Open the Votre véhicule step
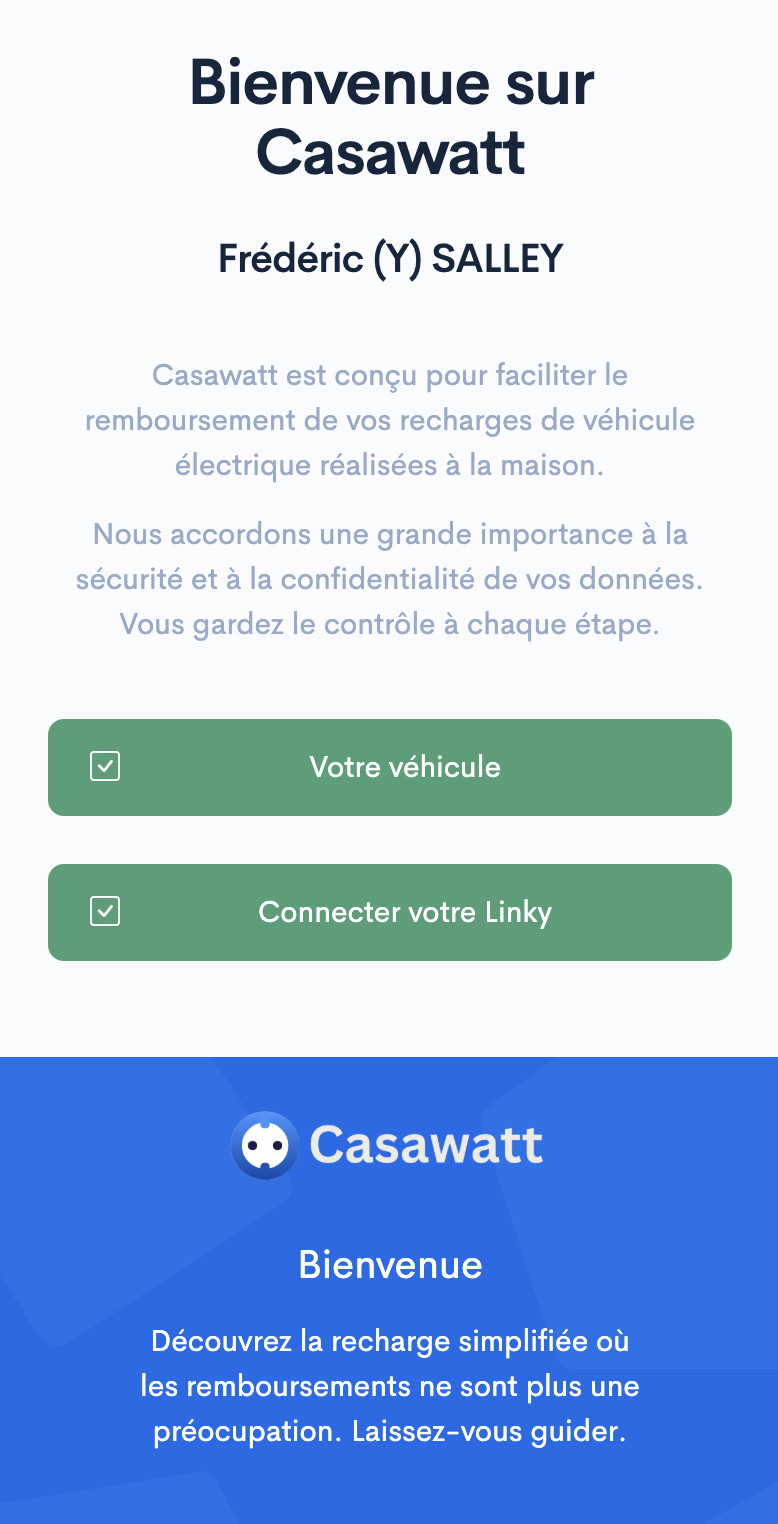Viewport: 778px width, 1524px height. coord(390,767)
